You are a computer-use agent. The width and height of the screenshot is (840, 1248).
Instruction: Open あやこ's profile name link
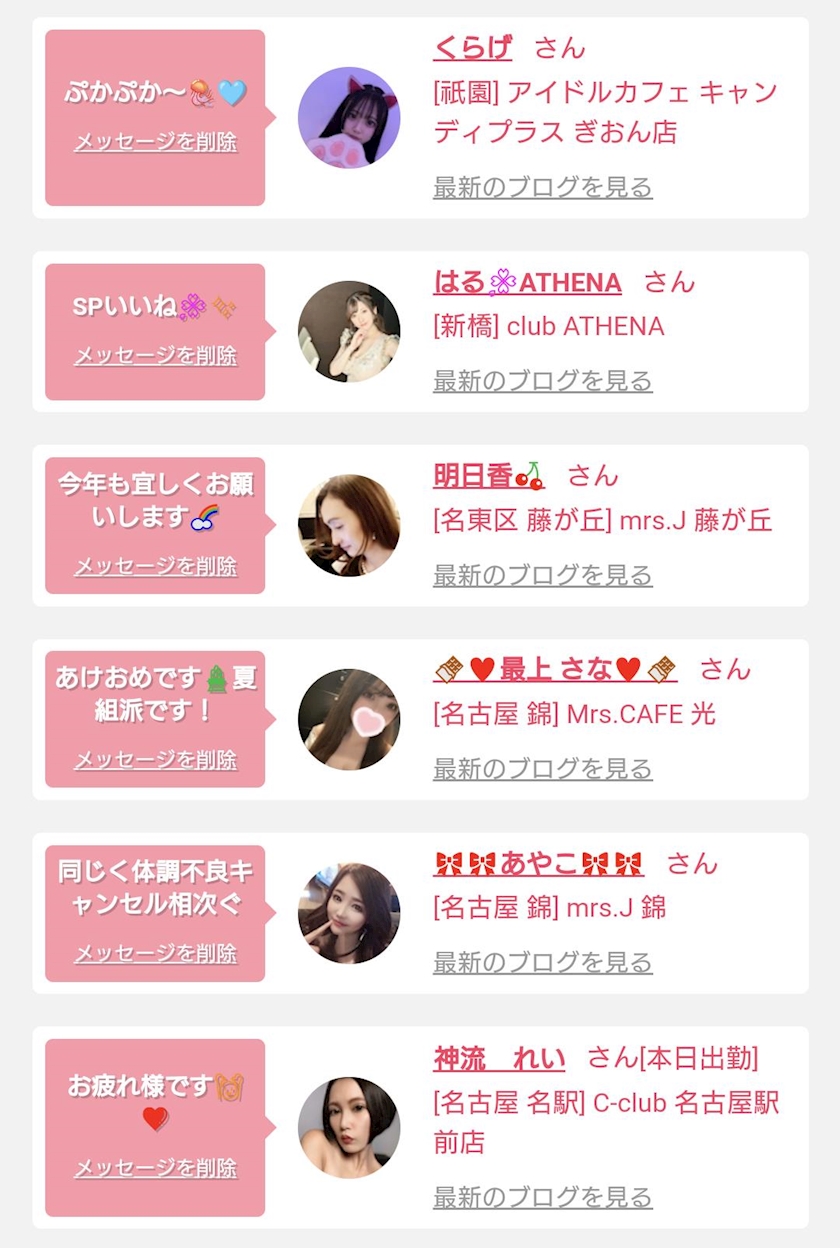(538, 863)
